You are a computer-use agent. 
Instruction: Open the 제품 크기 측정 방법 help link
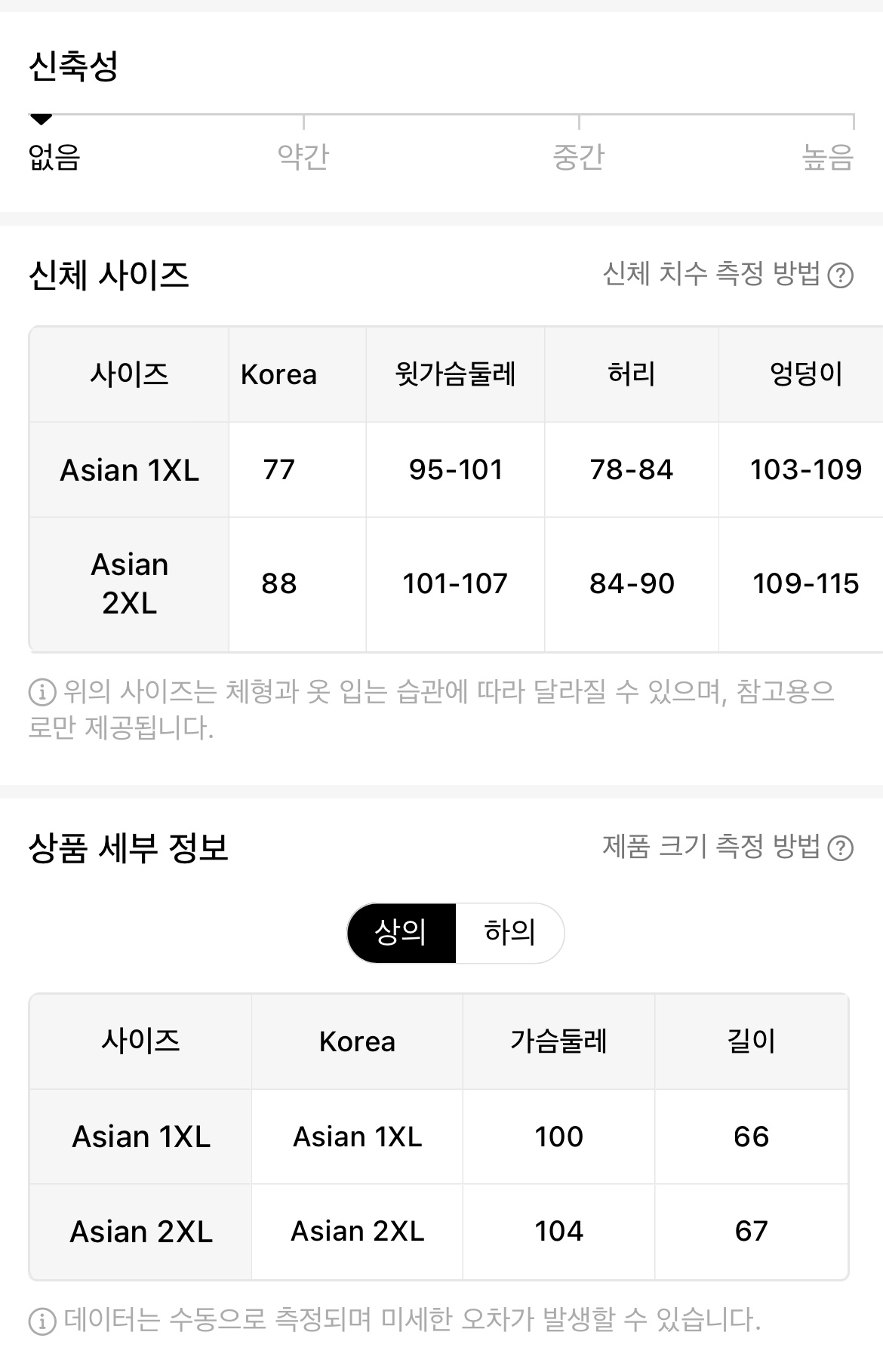coord(728,847)
